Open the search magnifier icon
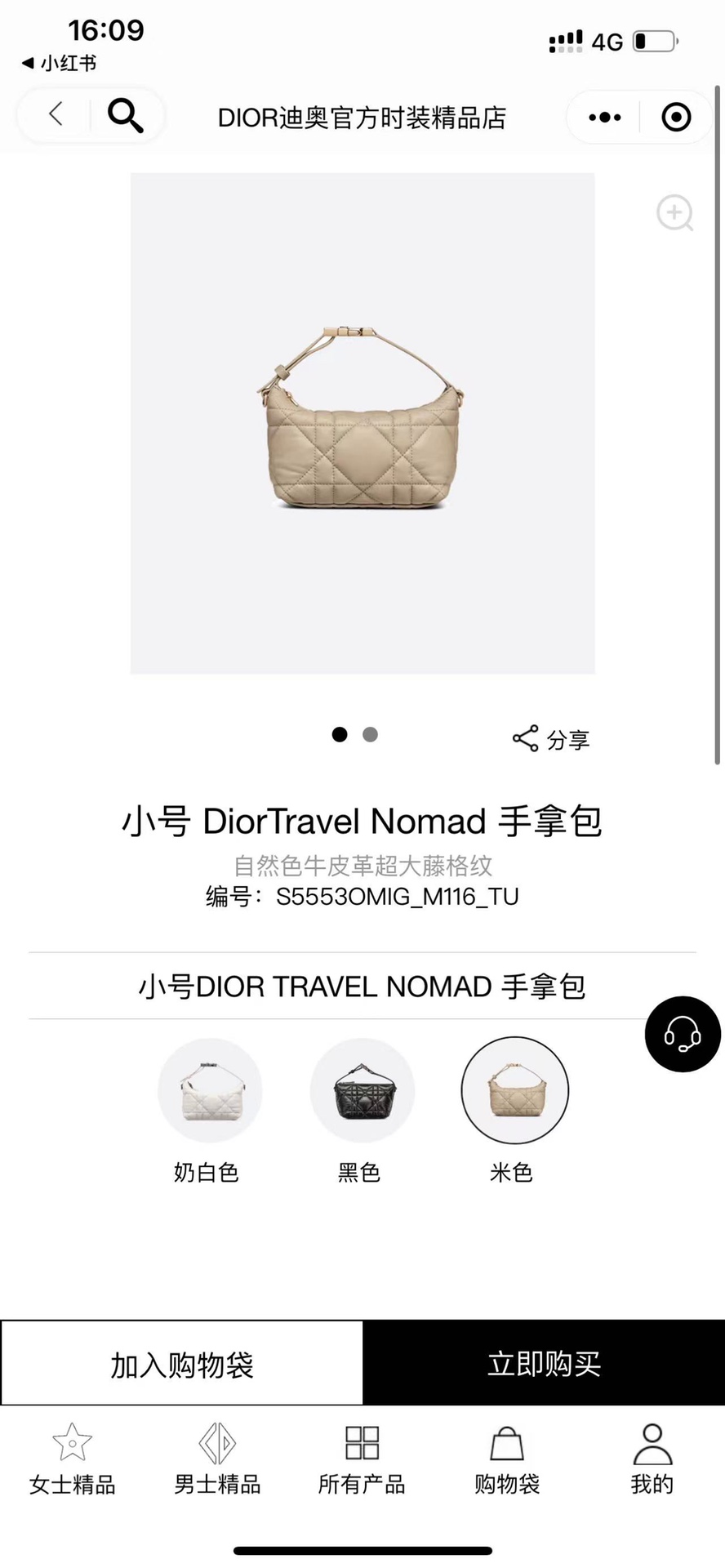The width and height of the screenshot is (725, 1568). (x=125, y=116)
